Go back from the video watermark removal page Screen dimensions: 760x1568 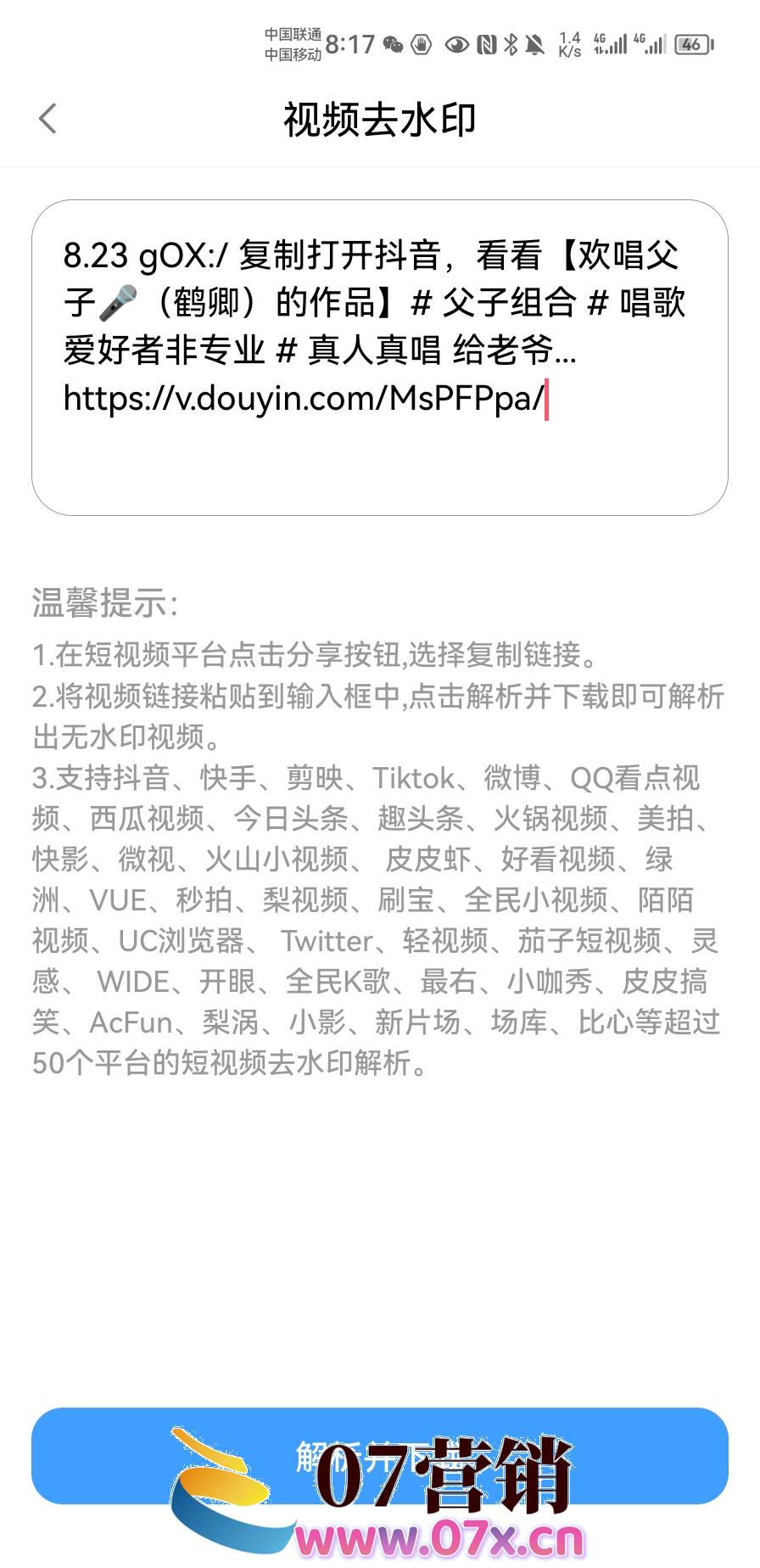pyautogui.click(x=48, y=119)
